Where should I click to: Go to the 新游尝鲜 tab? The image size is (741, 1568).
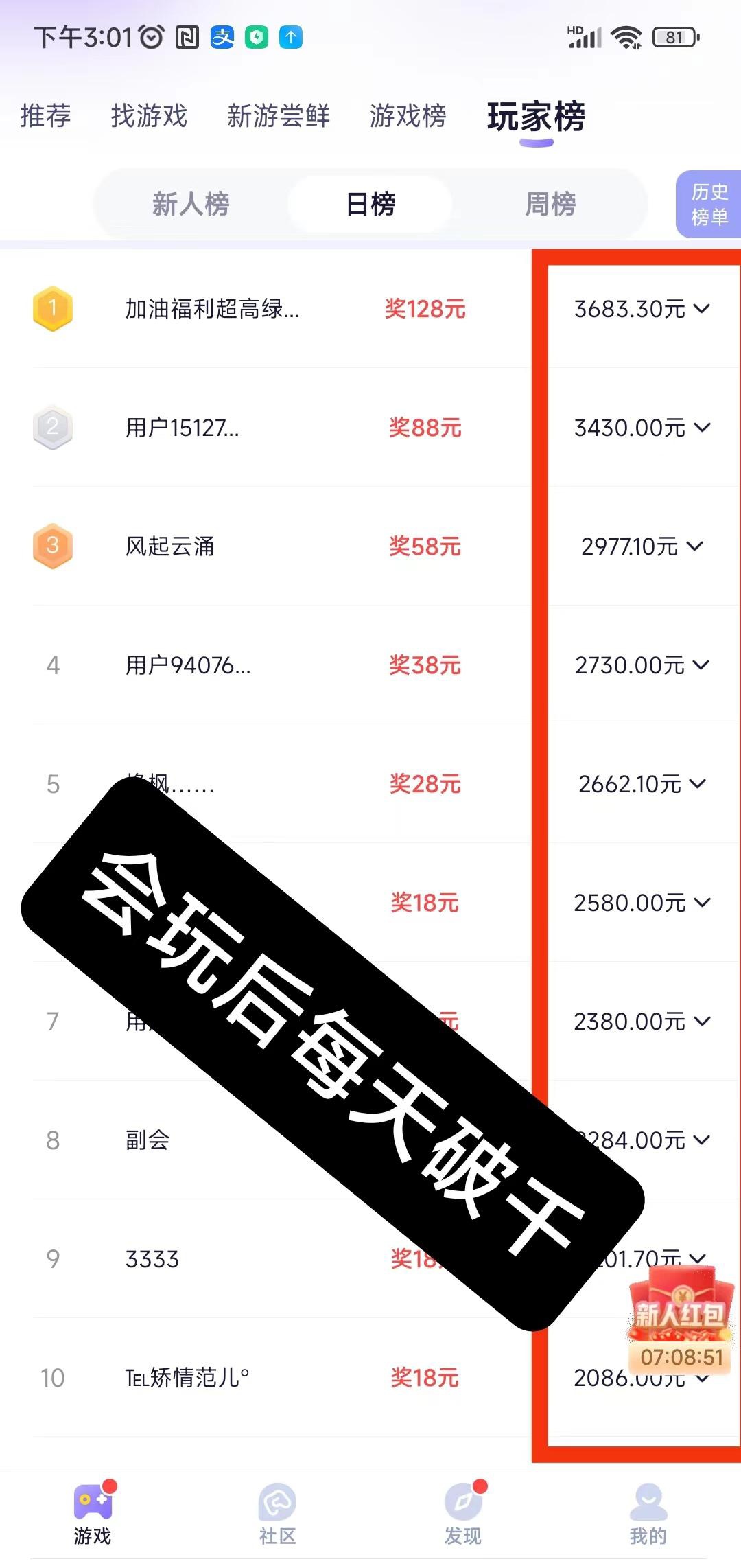click(x=278, y=115)
